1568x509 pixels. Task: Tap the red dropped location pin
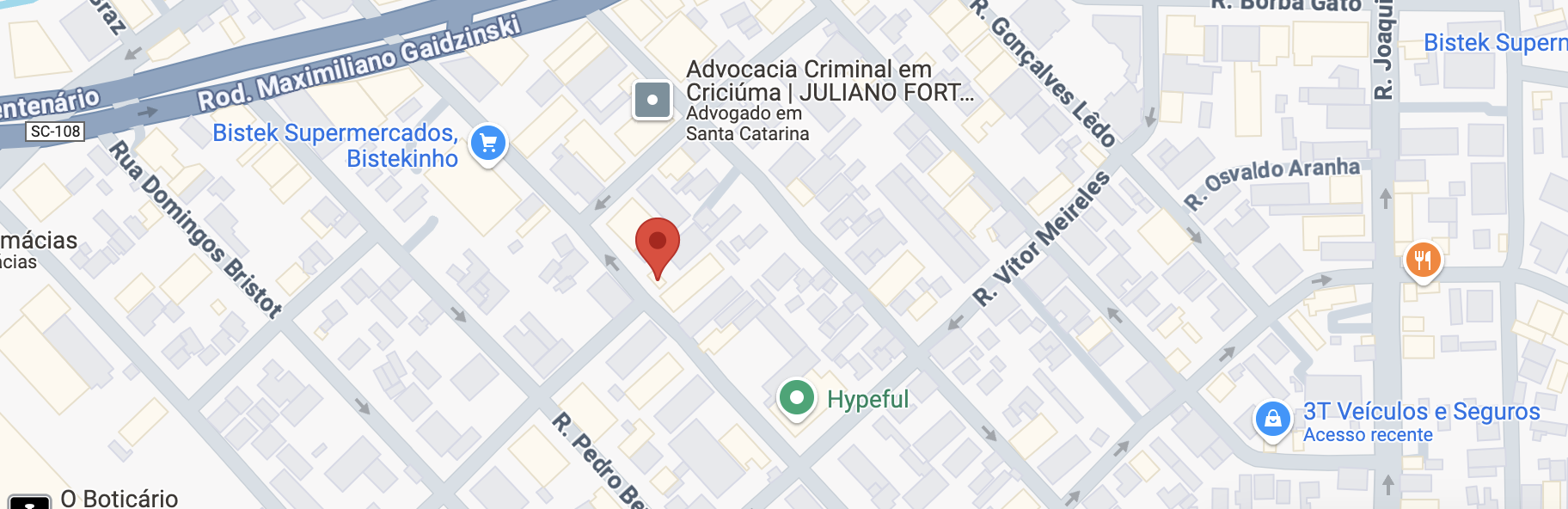coord(658,242)
